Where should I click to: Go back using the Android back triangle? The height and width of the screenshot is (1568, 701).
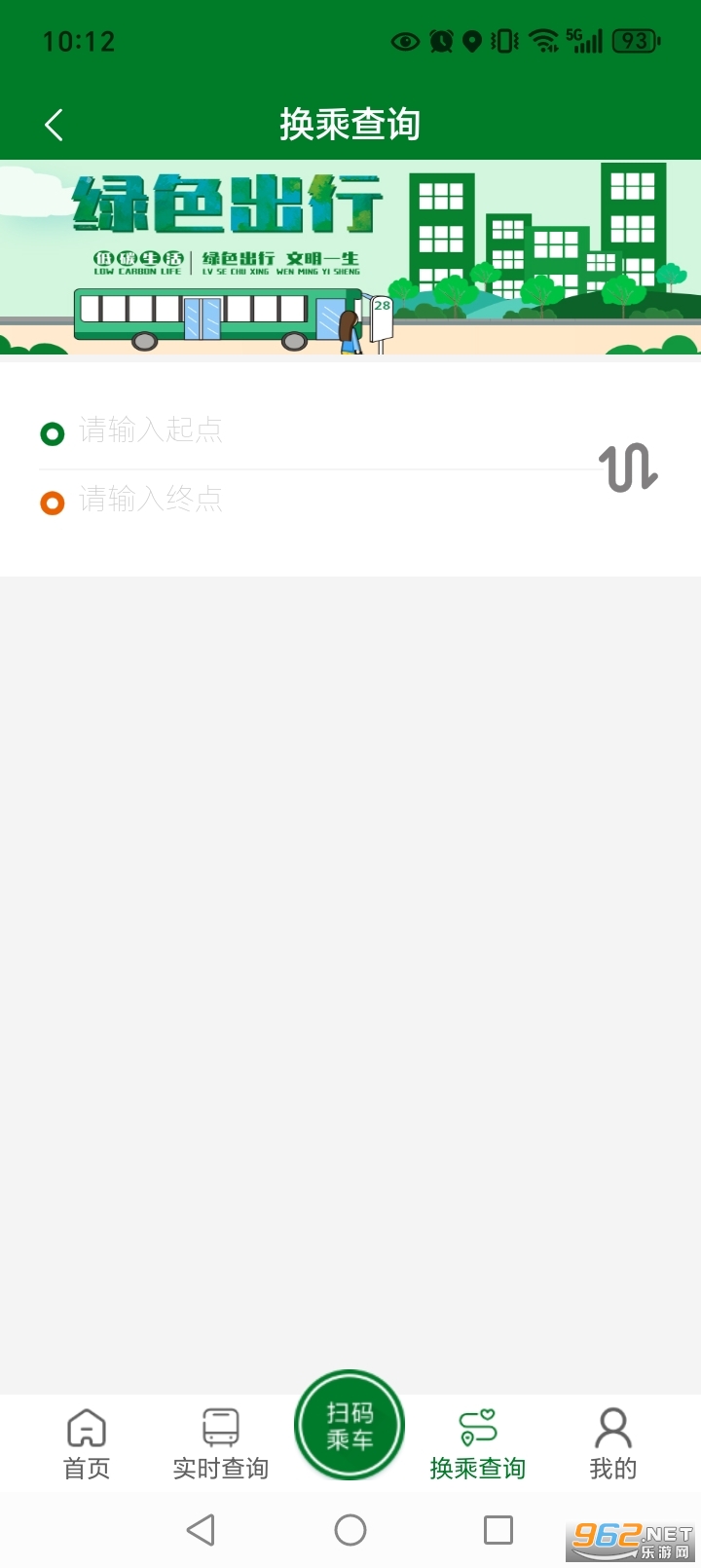202,1529
